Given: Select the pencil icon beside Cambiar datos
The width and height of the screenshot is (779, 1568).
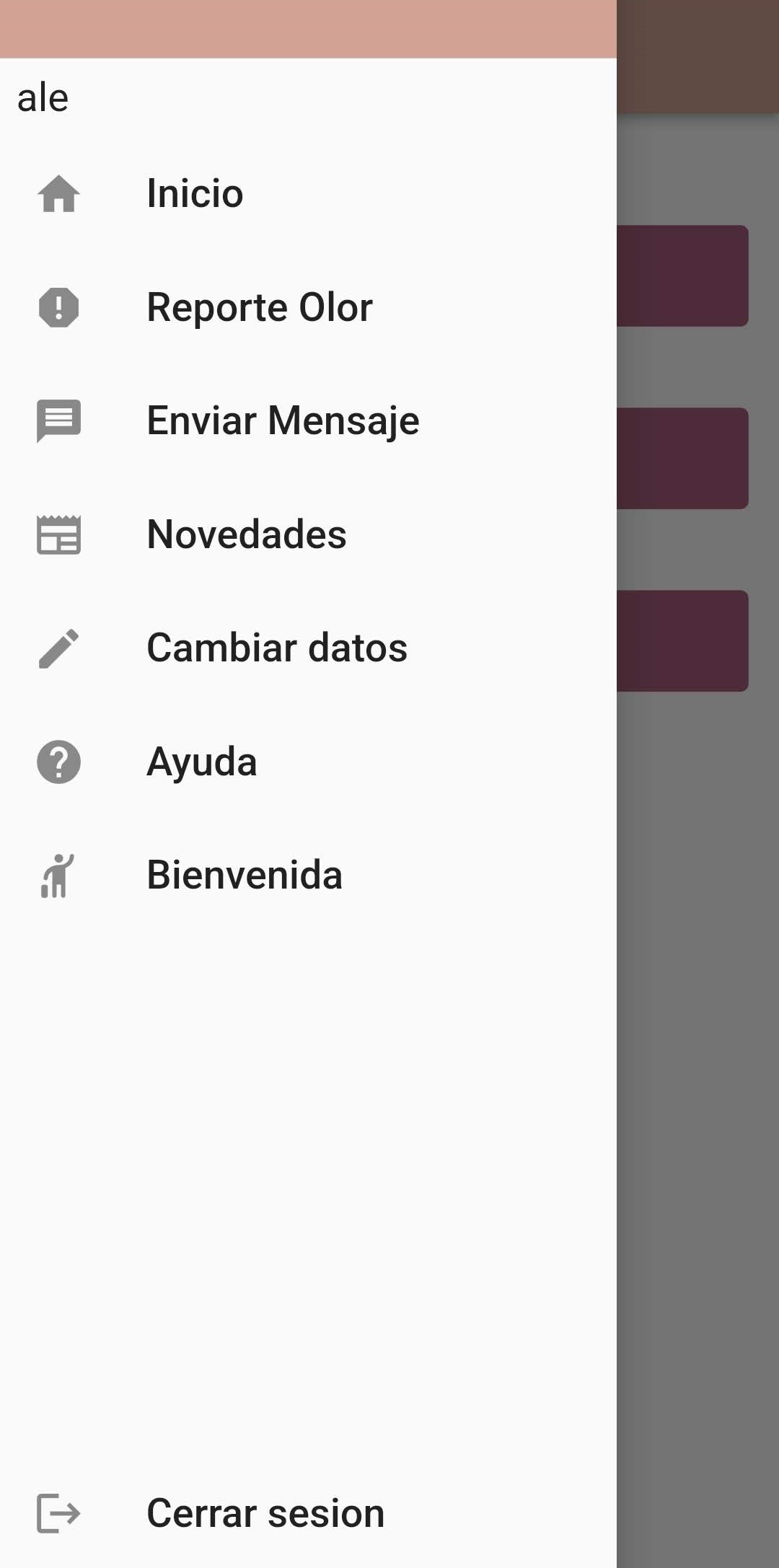Looking at the screenshot, I should (58, 648).
